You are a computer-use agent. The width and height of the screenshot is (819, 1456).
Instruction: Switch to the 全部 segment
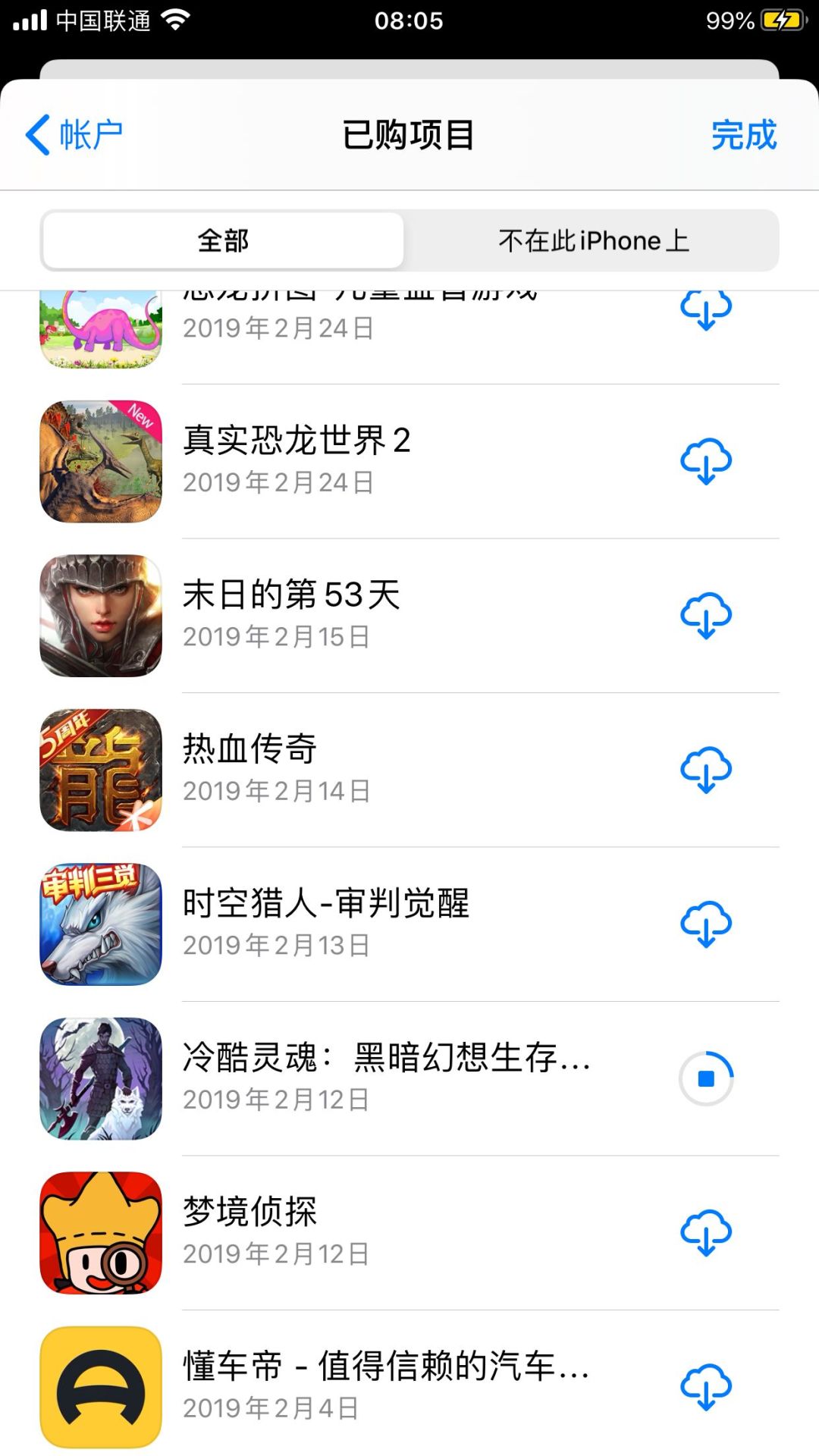point(223,240)
